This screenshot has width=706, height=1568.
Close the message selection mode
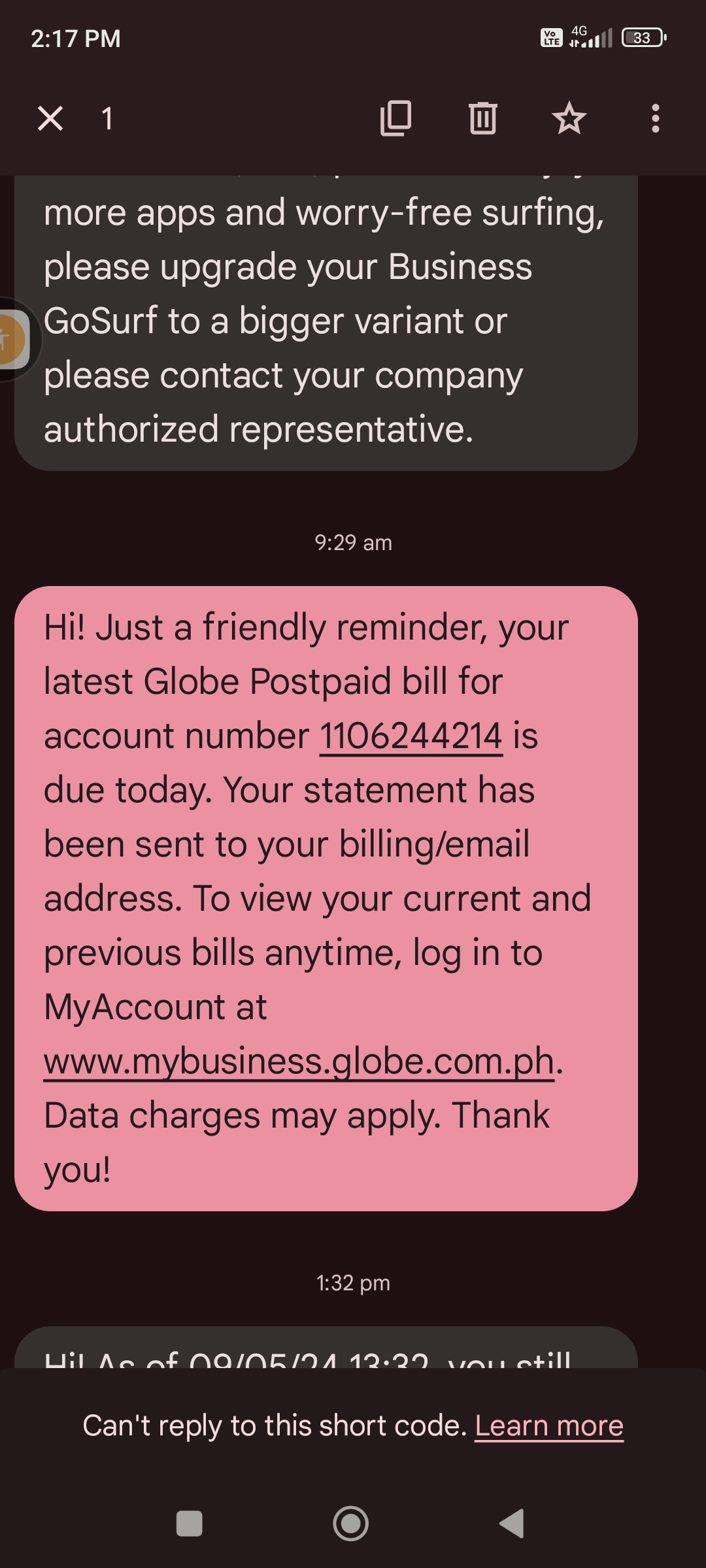click(50, 119)
